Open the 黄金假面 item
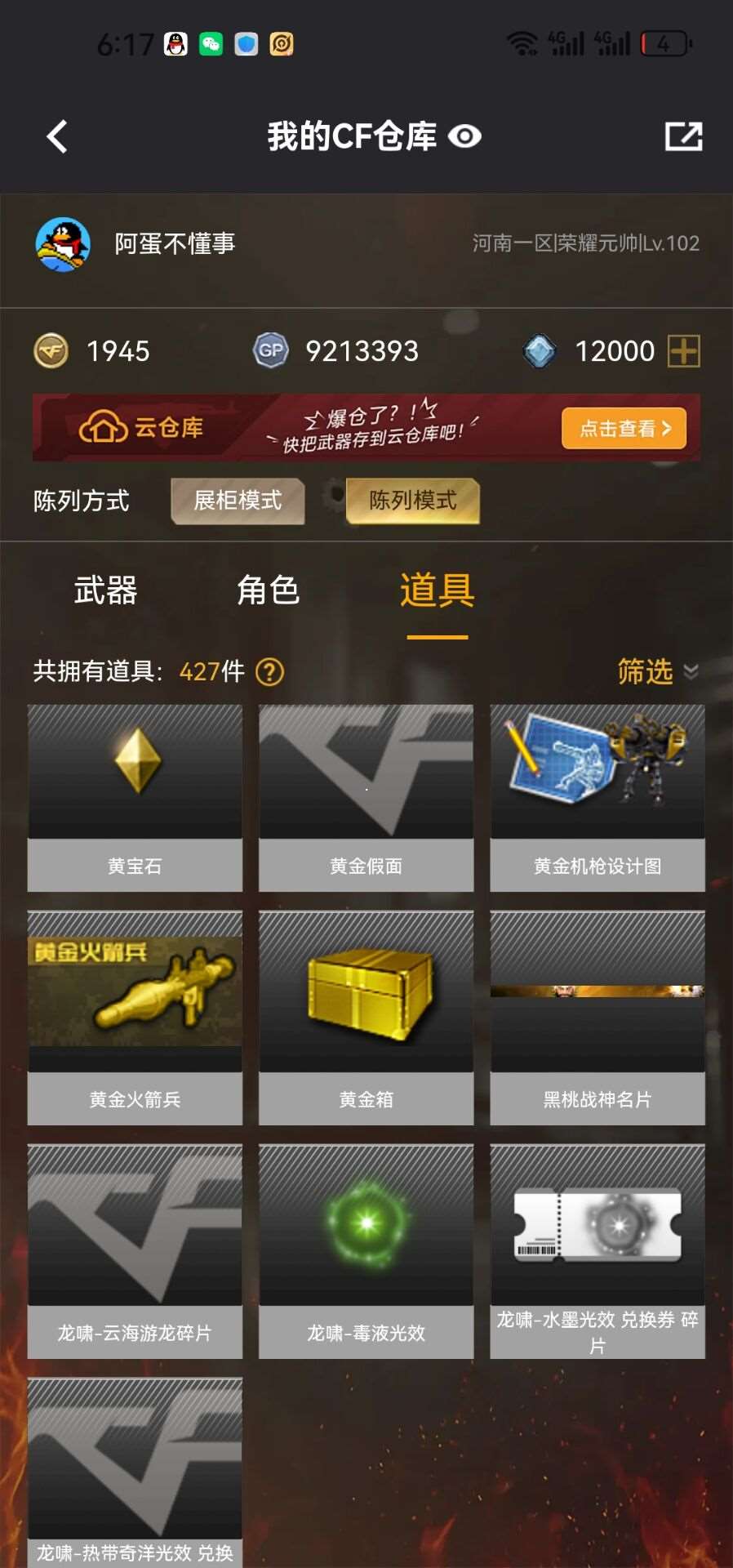Screen dimensions: 733x1568 tap(366, 796)
